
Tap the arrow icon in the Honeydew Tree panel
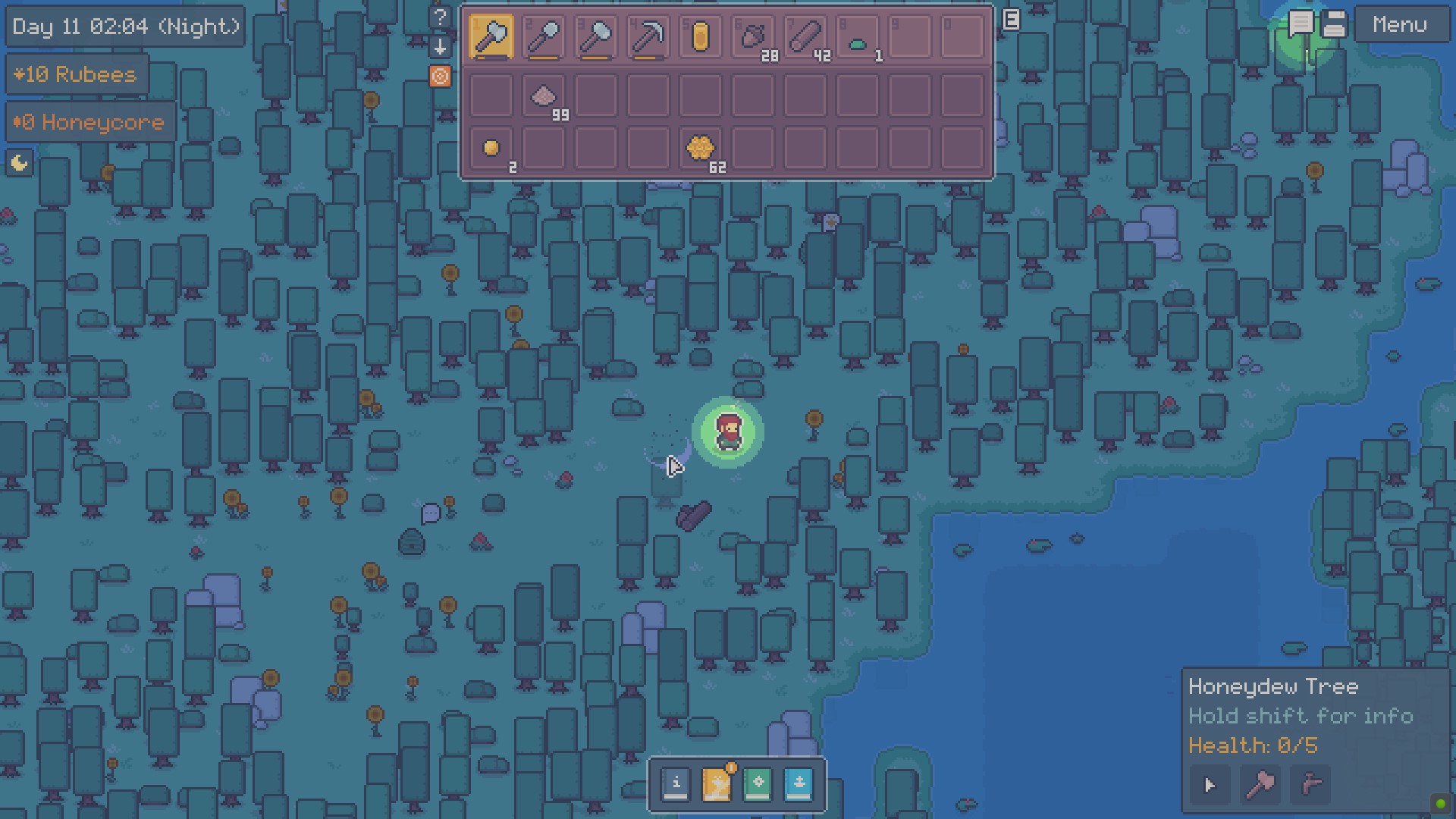tap(1210, 785)
